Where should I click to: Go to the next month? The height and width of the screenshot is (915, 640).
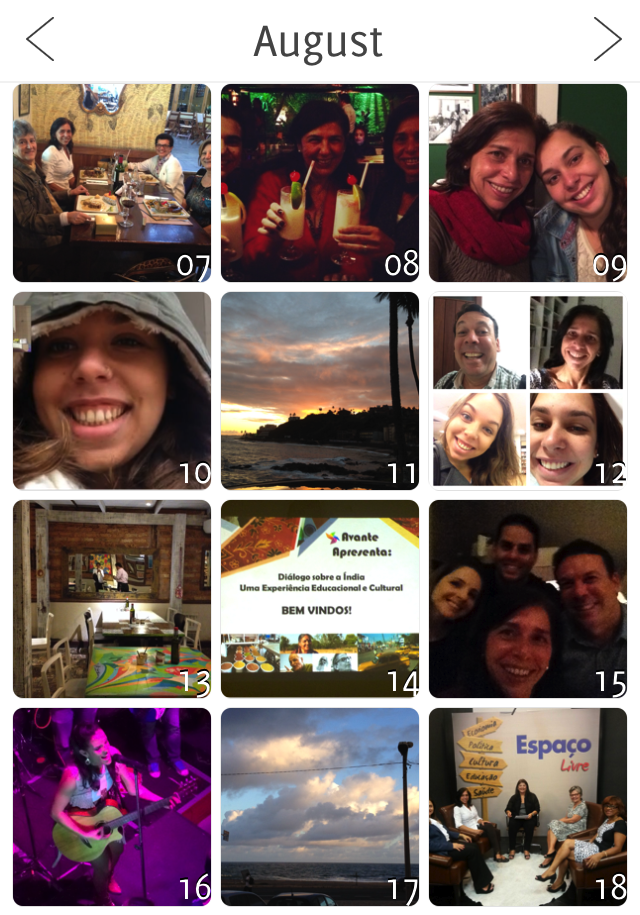pos(606,40)
